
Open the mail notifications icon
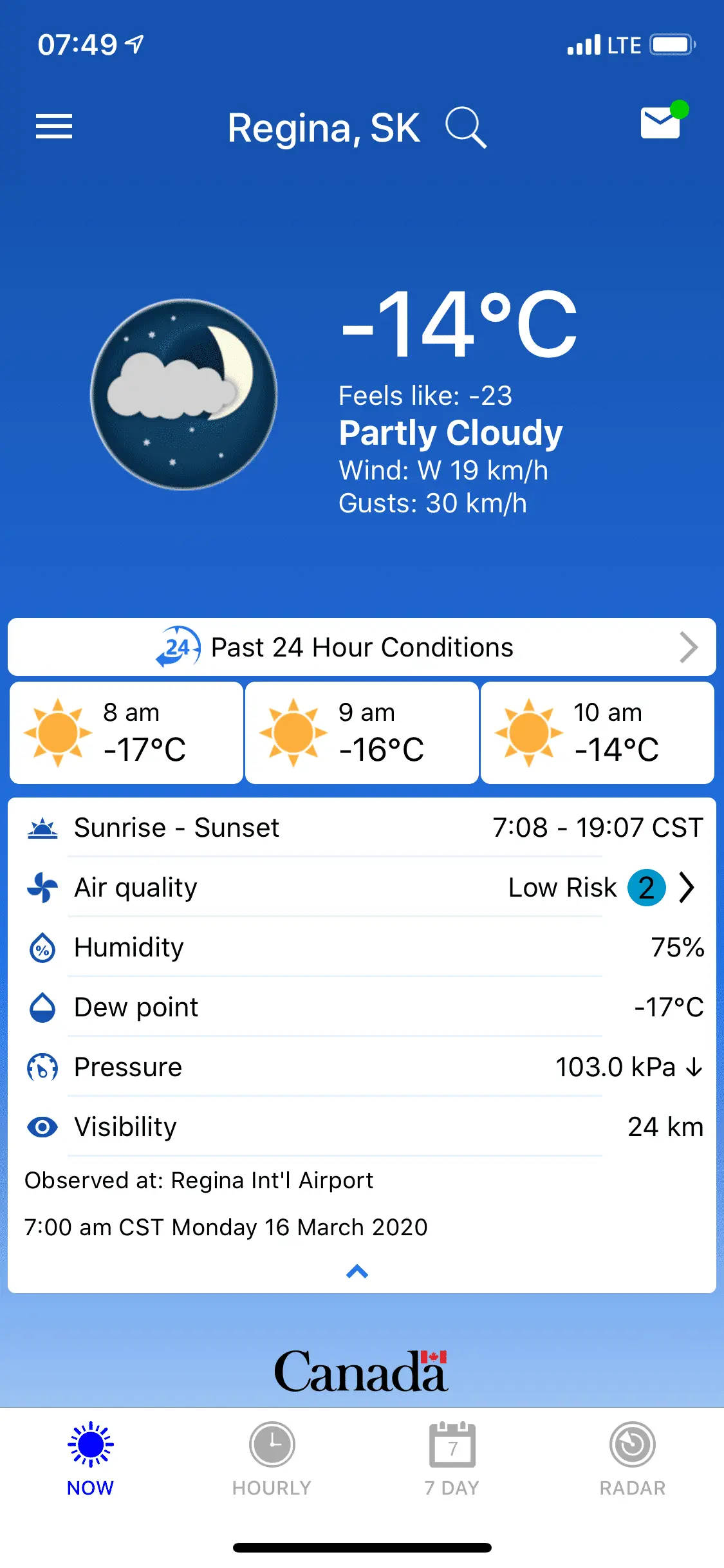click(x=661, y=122)
